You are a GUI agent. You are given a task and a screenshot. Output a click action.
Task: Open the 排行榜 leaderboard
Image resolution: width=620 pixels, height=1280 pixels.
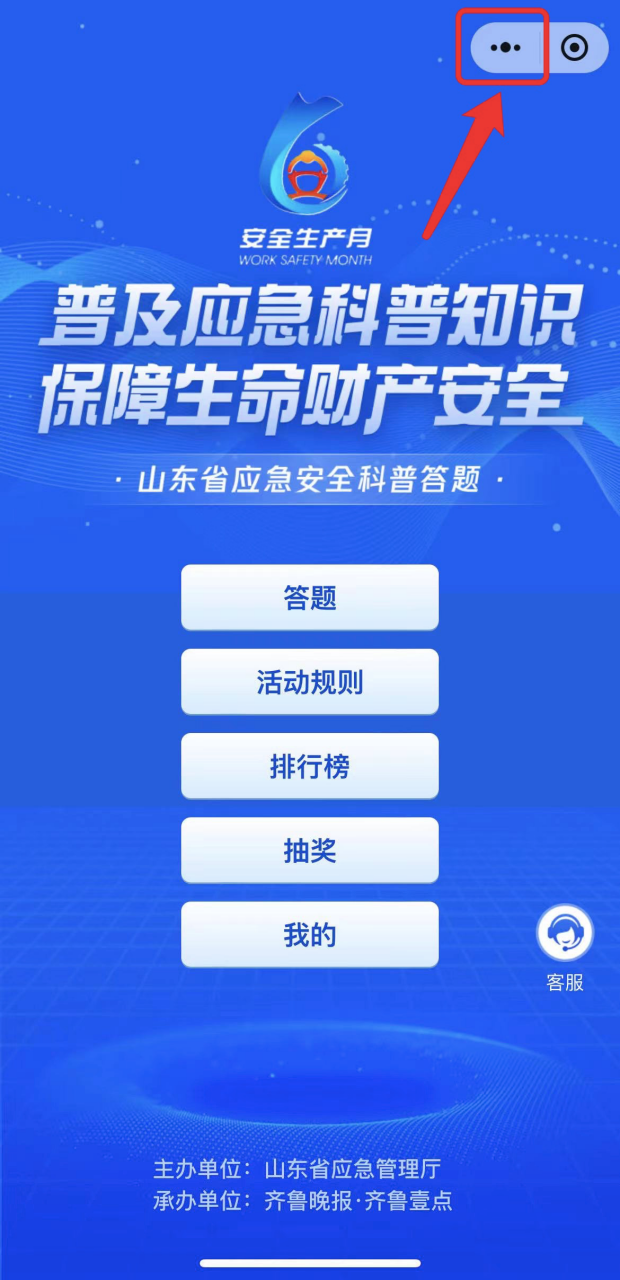[x=309, y=766]
